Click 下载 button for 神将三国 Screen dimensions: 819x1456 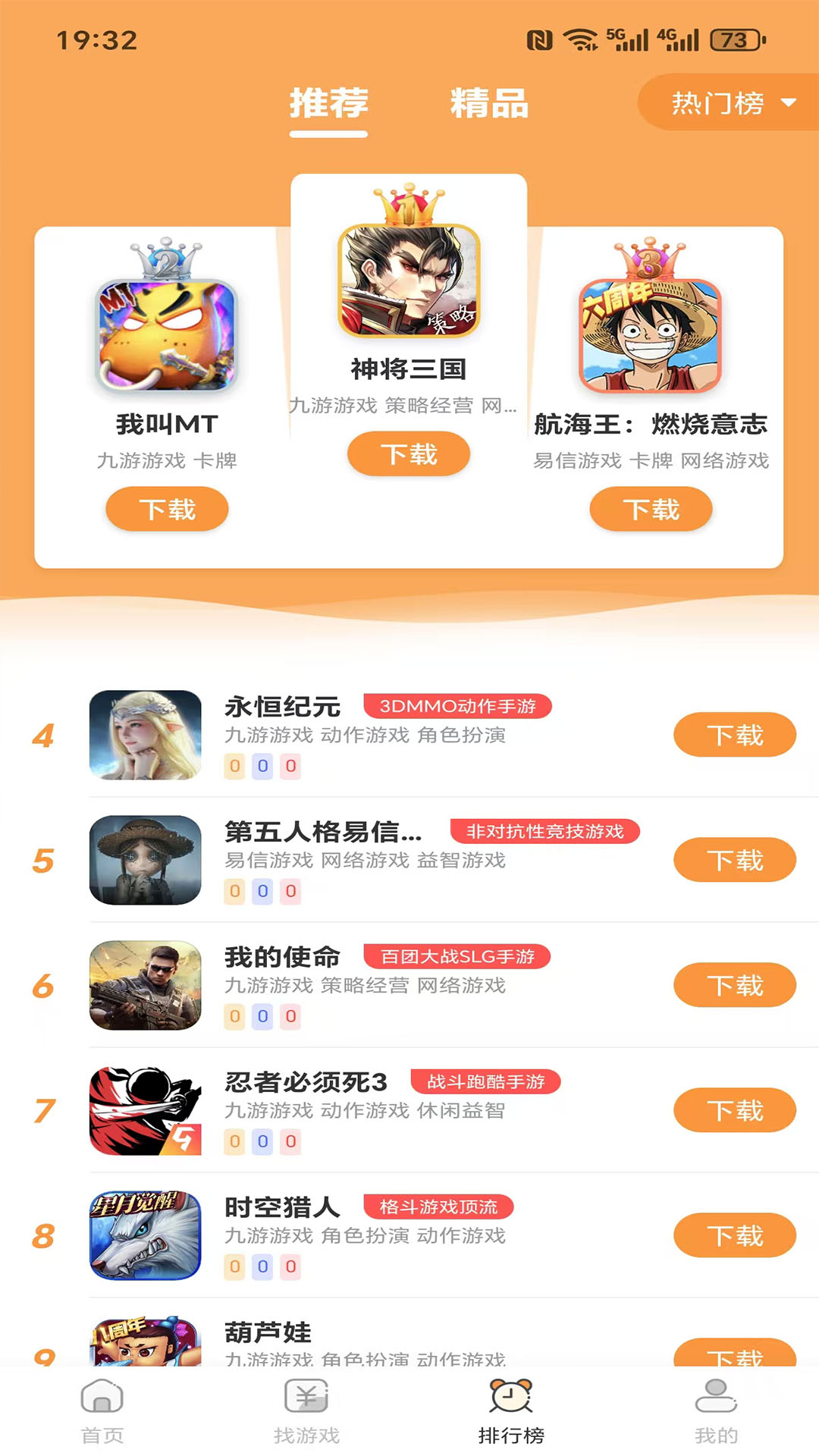pos(409,453)
